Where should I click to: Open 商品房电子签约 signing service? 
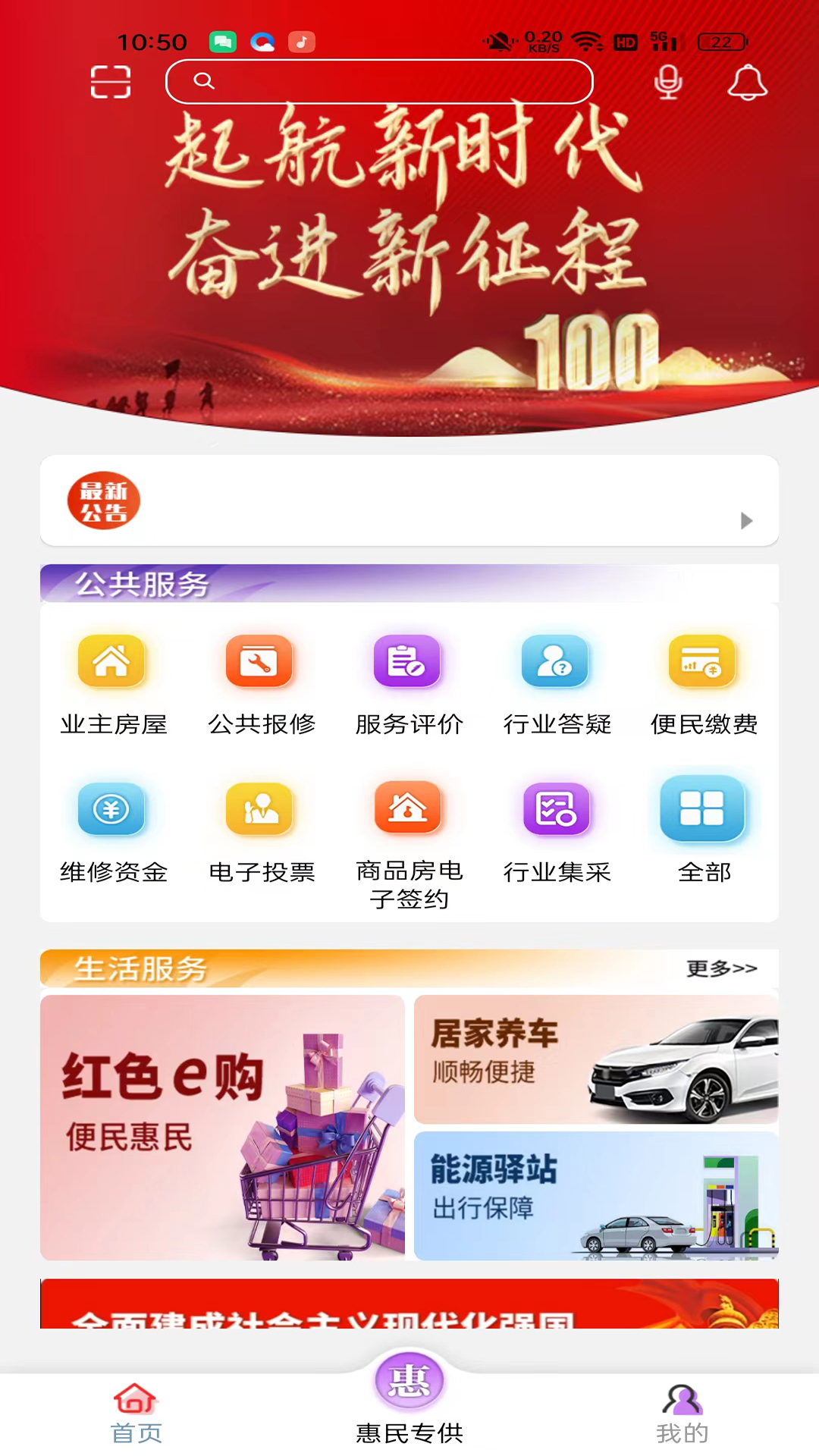(407, 809)
